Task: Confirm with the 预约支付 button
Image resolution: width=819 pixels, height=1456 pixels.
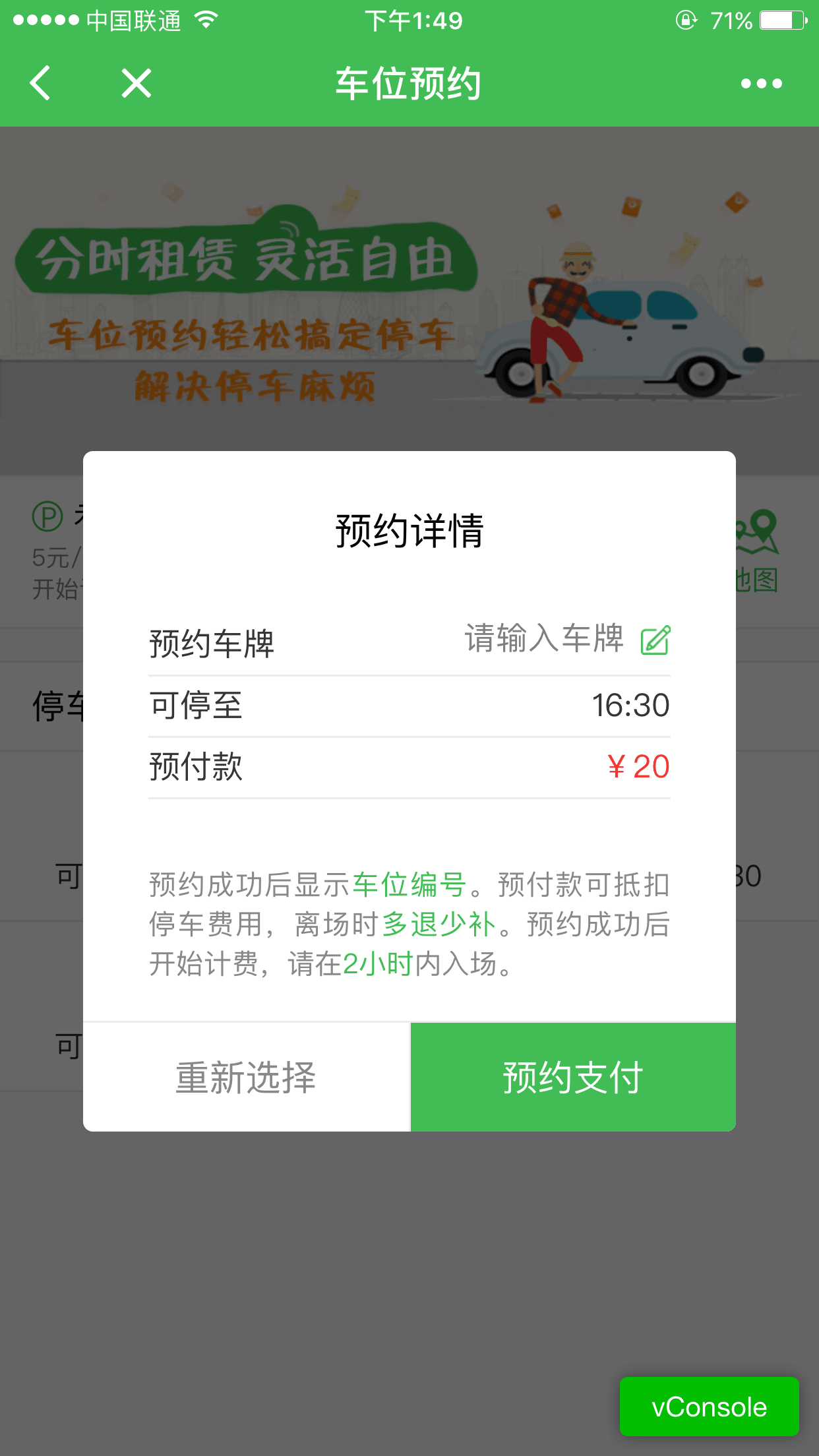Action: (x=573, y=1077)
